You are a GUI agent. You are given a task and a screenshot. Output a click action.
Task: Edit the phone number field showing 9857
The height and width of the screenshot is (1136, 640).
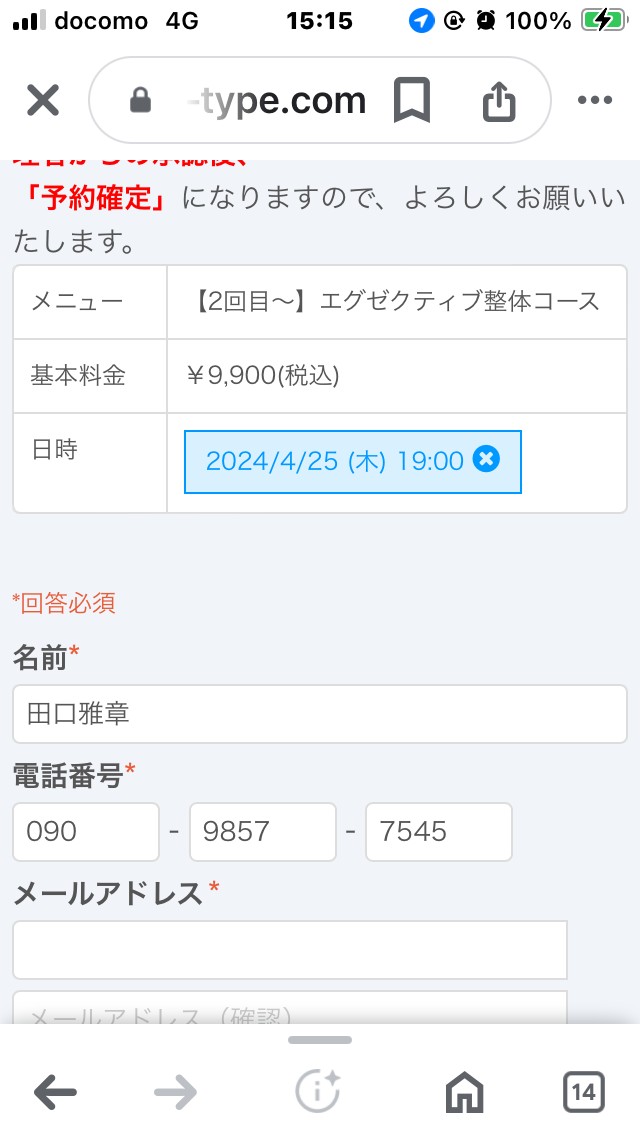click(x=262, y=832)
